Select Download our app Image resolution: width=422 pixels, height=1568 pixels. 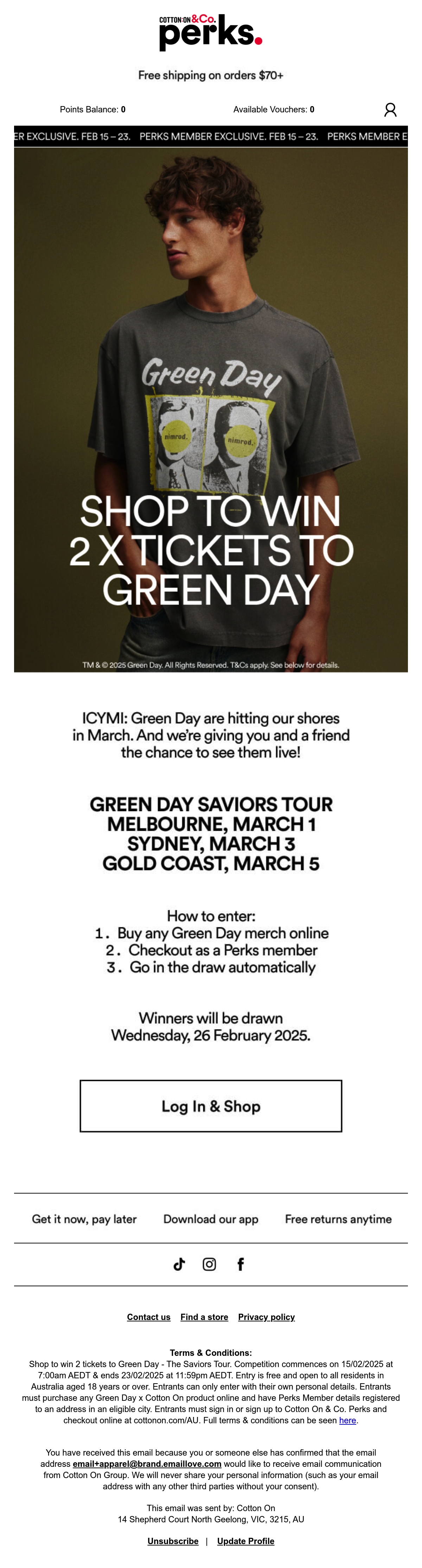click(211, 1219)
